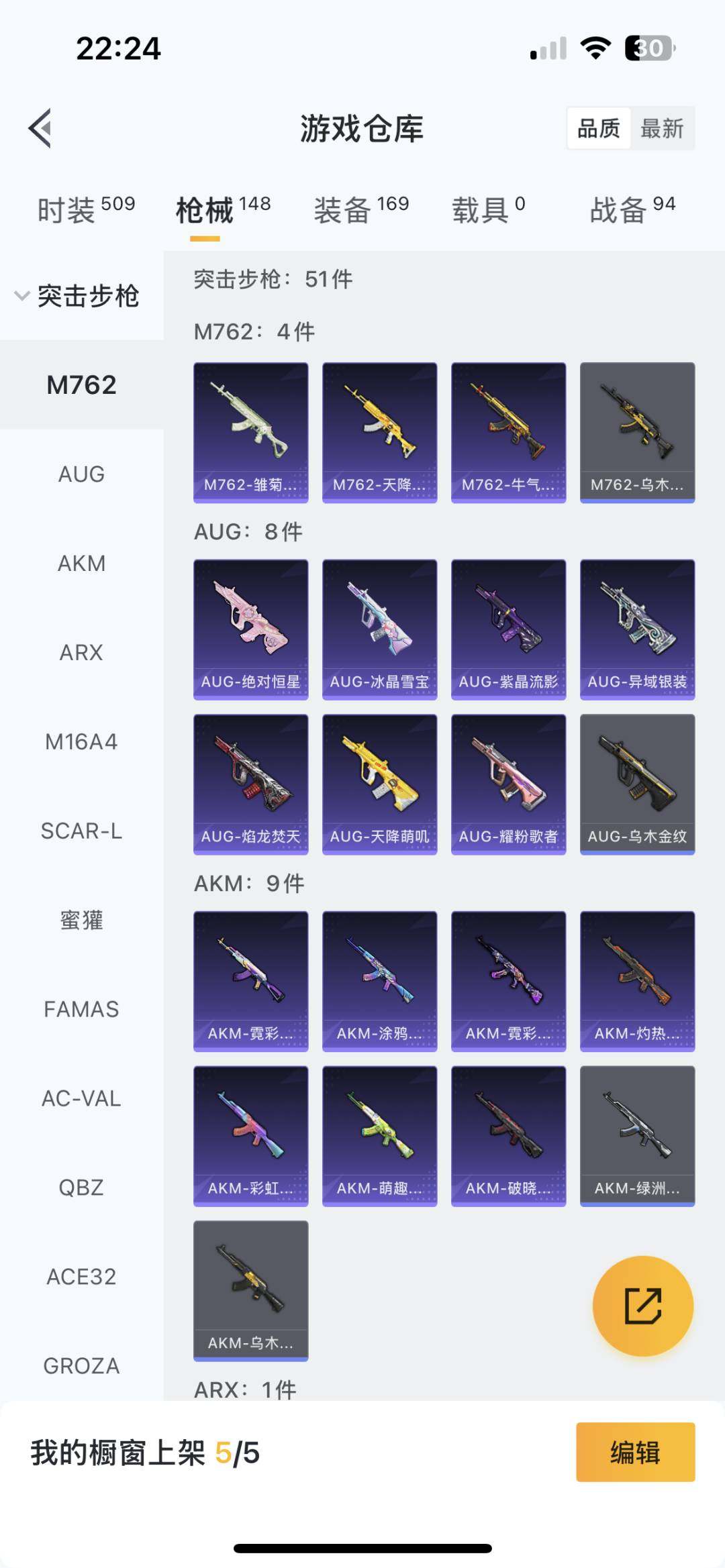This screenshot has width=725, height=1568.
Task: Open the AUG-绝对恒星 skin
Action: [x=251, y=629]
